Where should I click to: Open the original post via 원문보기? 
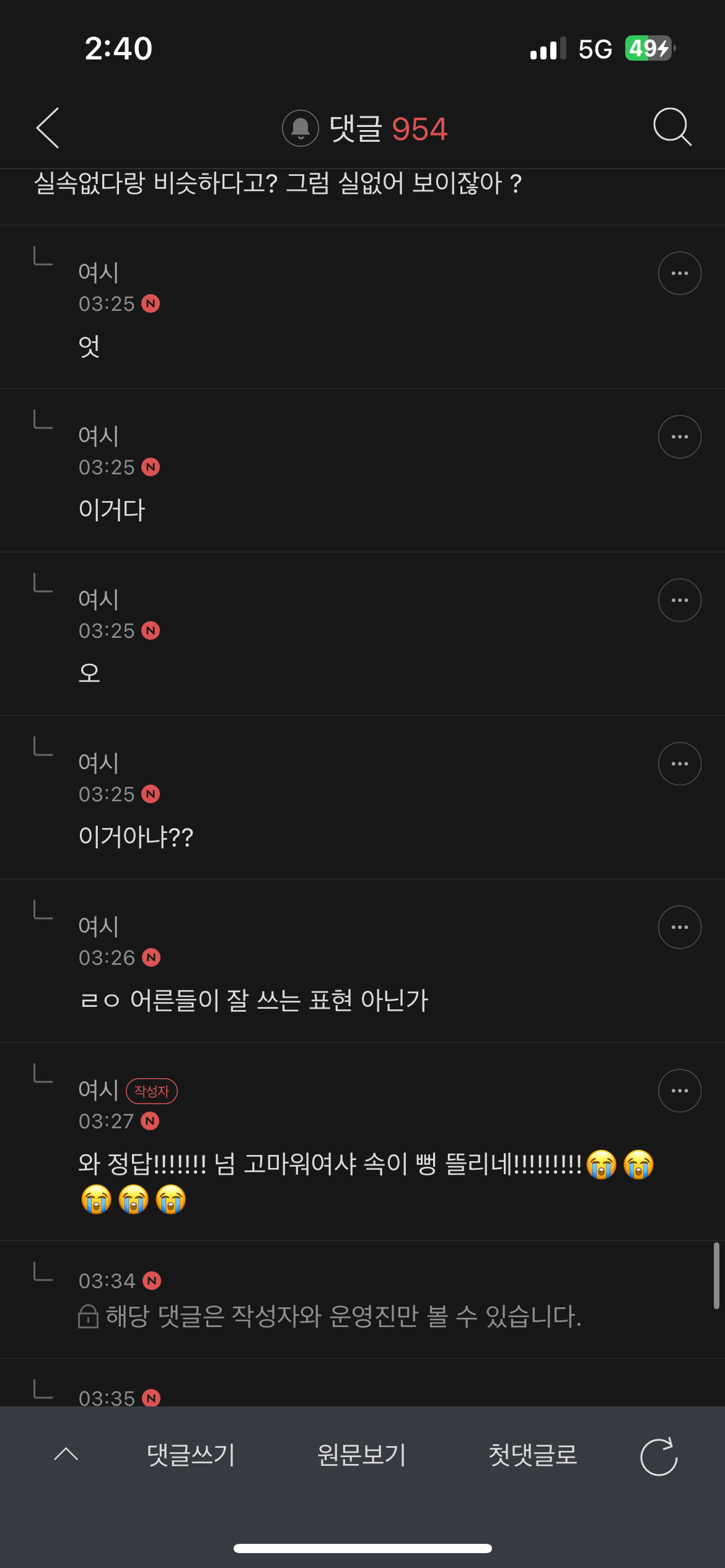(362, 1455)
